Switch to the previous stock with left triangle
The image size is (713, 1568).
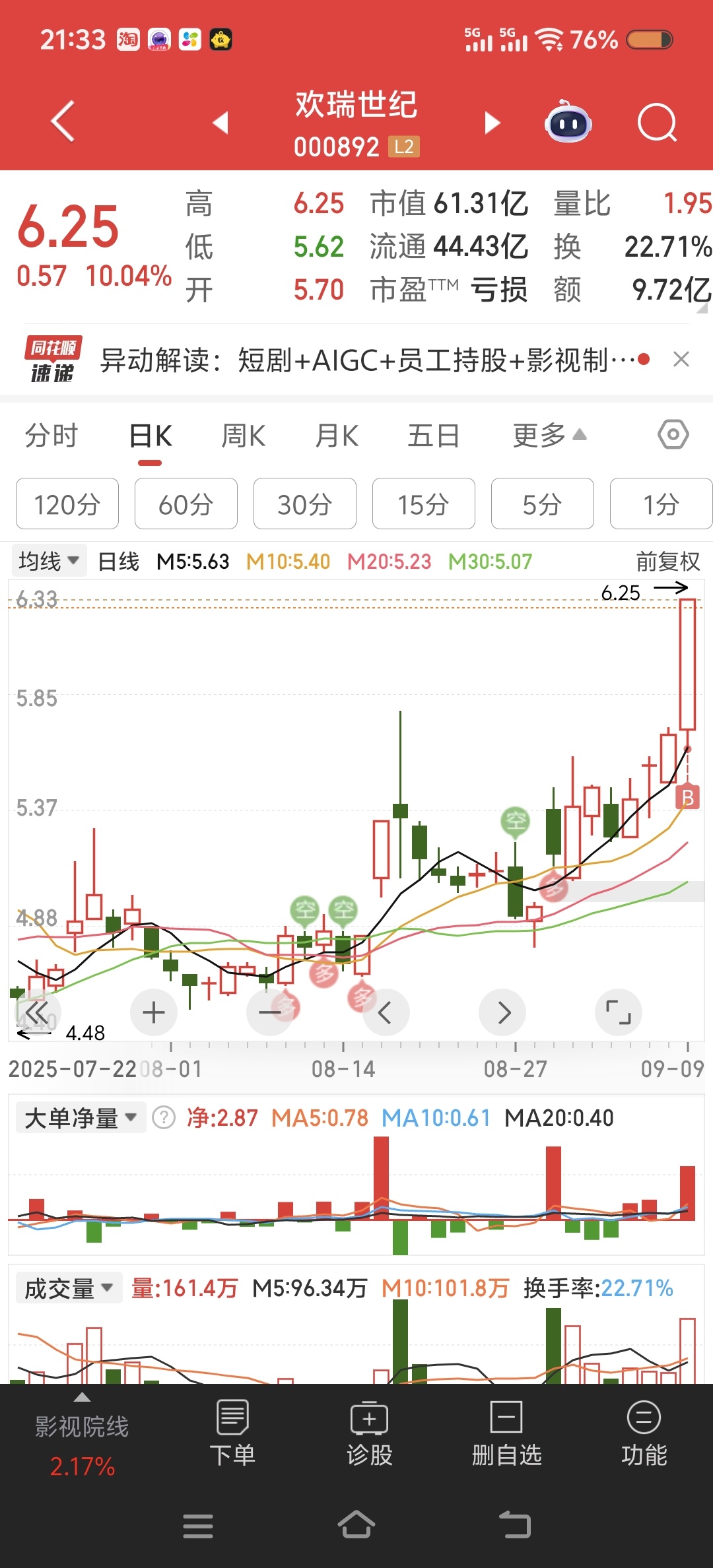[x=221, y=123]
